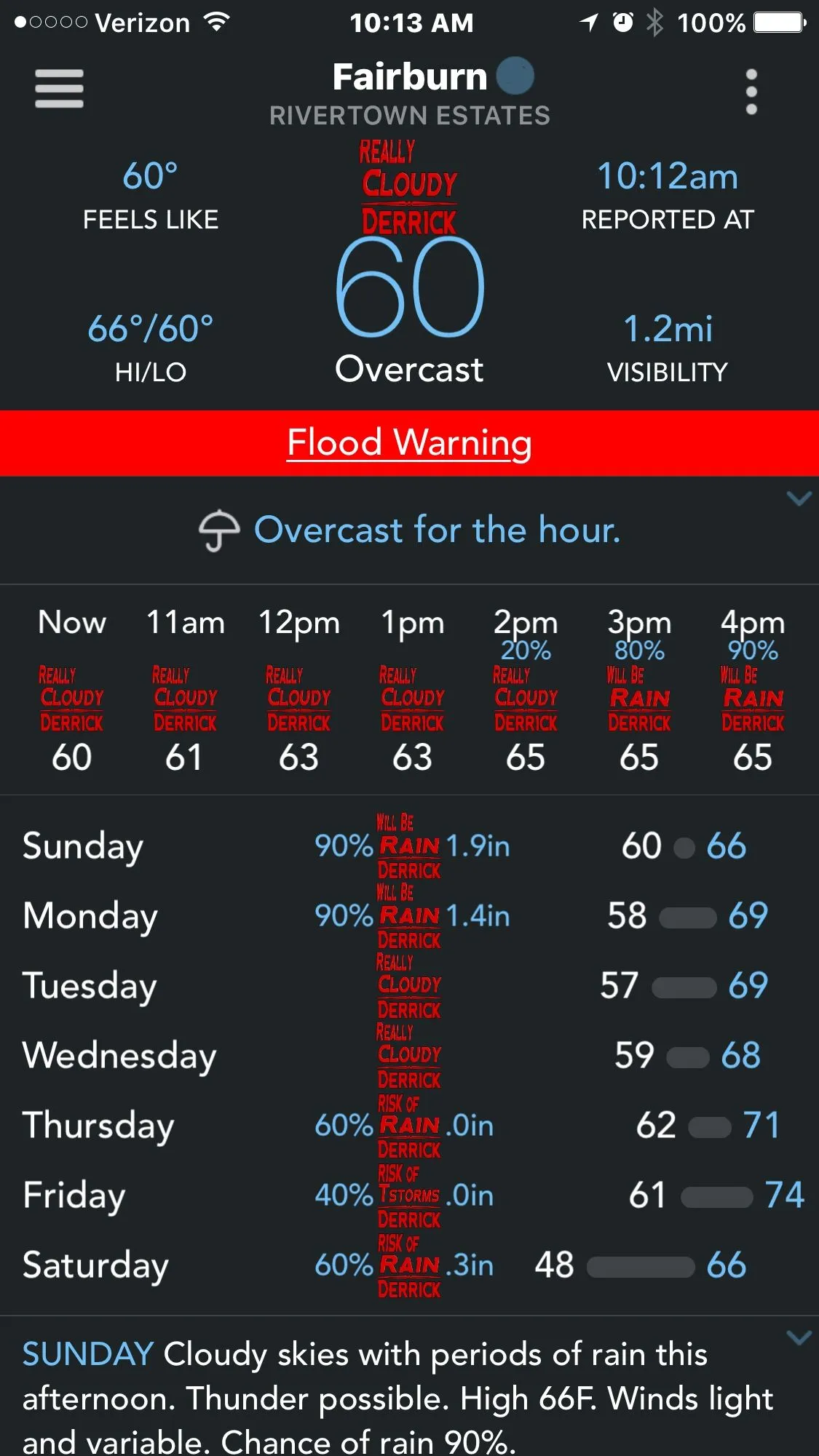Image resolution: width=819 pixels, height=1456 pixels.
Task: Open the hamburger drawer menu
Action: tap(59, 89)
